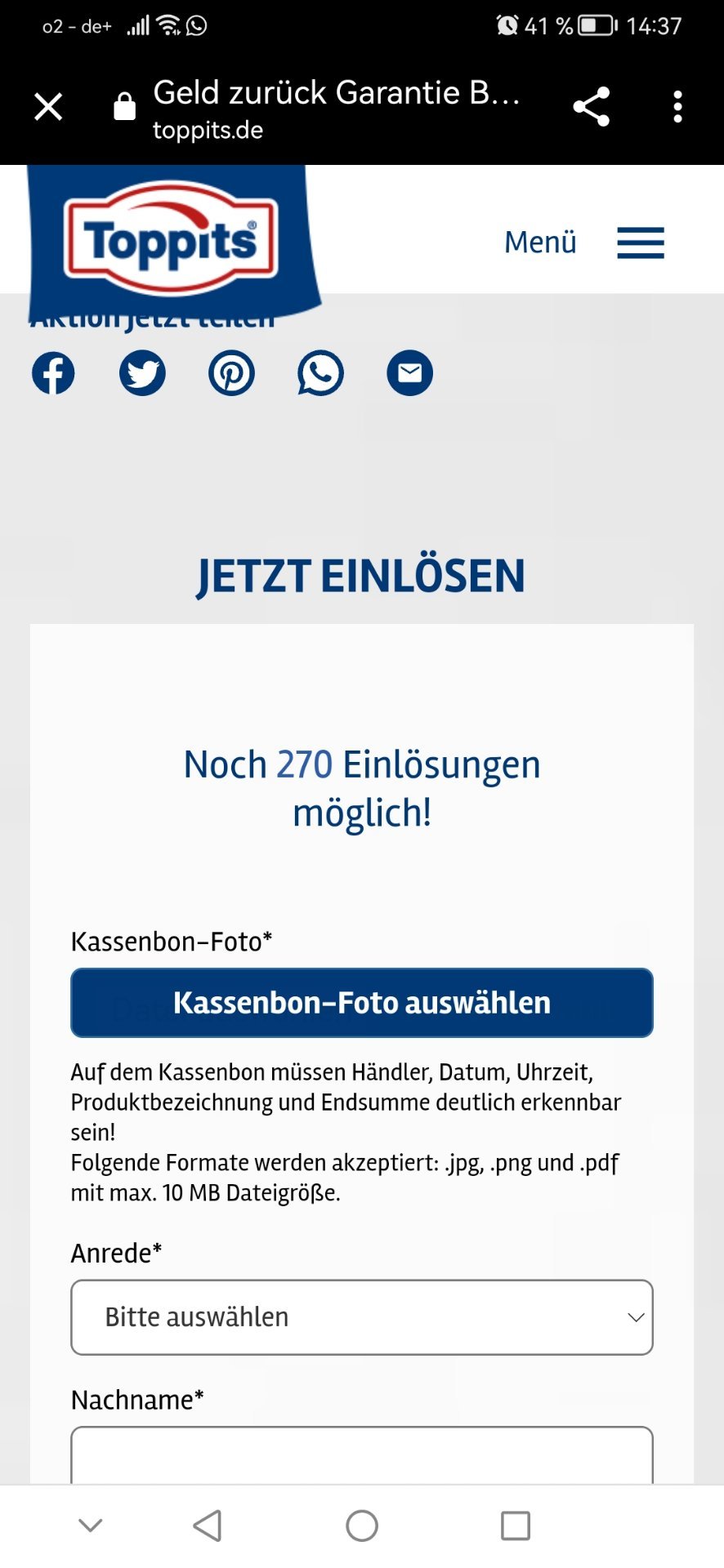Screen dimensions: 724x1568
Task: Open the Menü hamburger navigation
Action: tap(584, 243)
